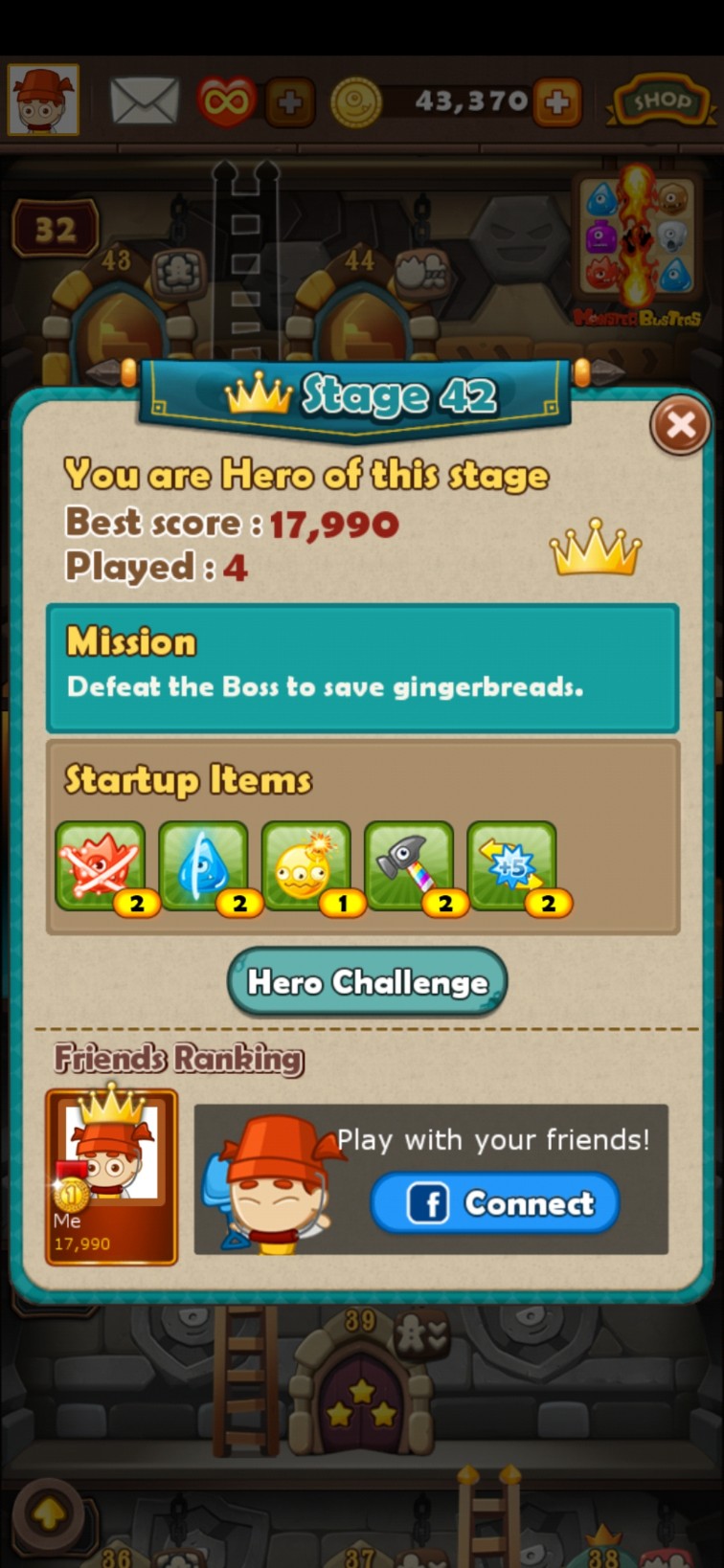Select the yellow bomb monster startup item
This screenshot has height=1568, width=724.
pos(306,866)
